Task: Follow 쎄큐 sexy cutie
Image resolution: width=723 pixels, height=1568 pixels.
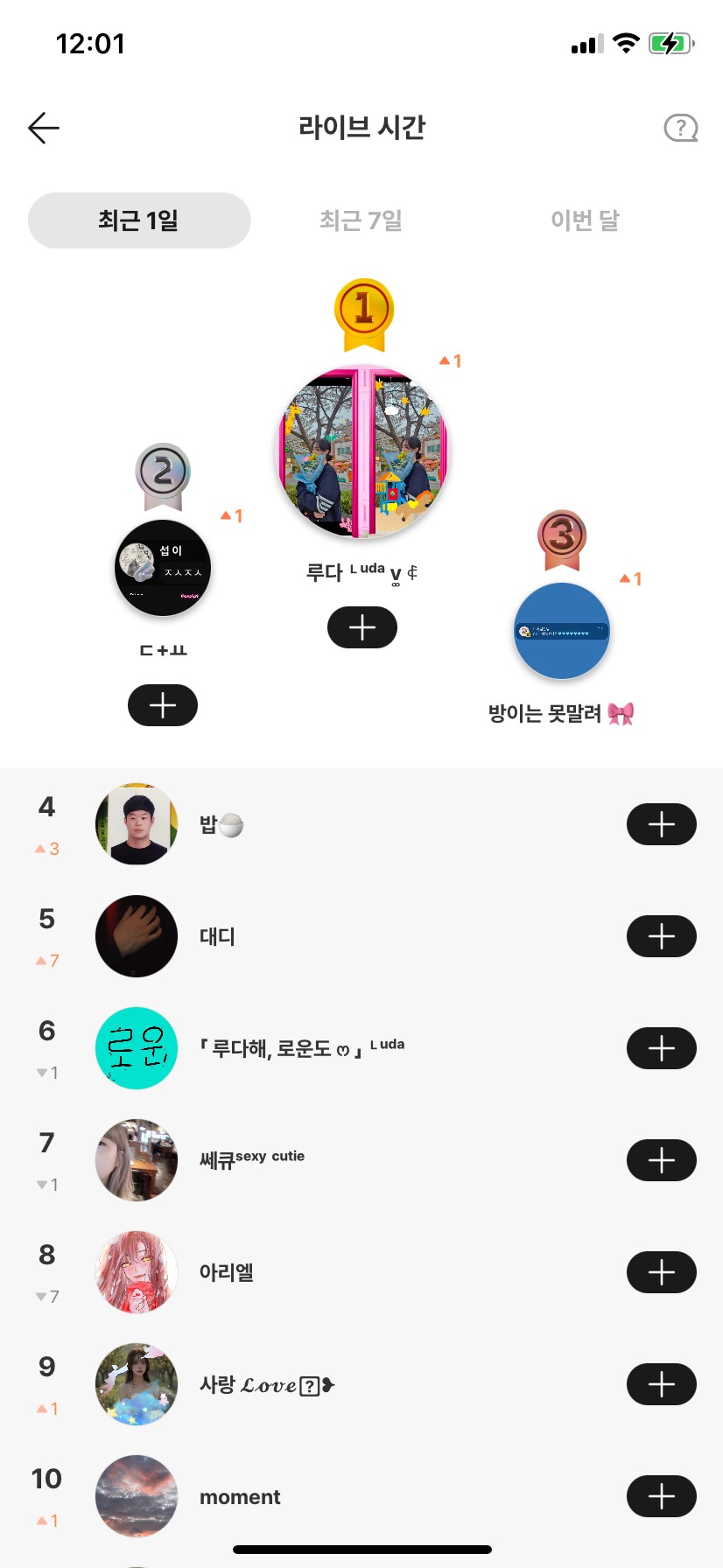Action: [661, 1160]
